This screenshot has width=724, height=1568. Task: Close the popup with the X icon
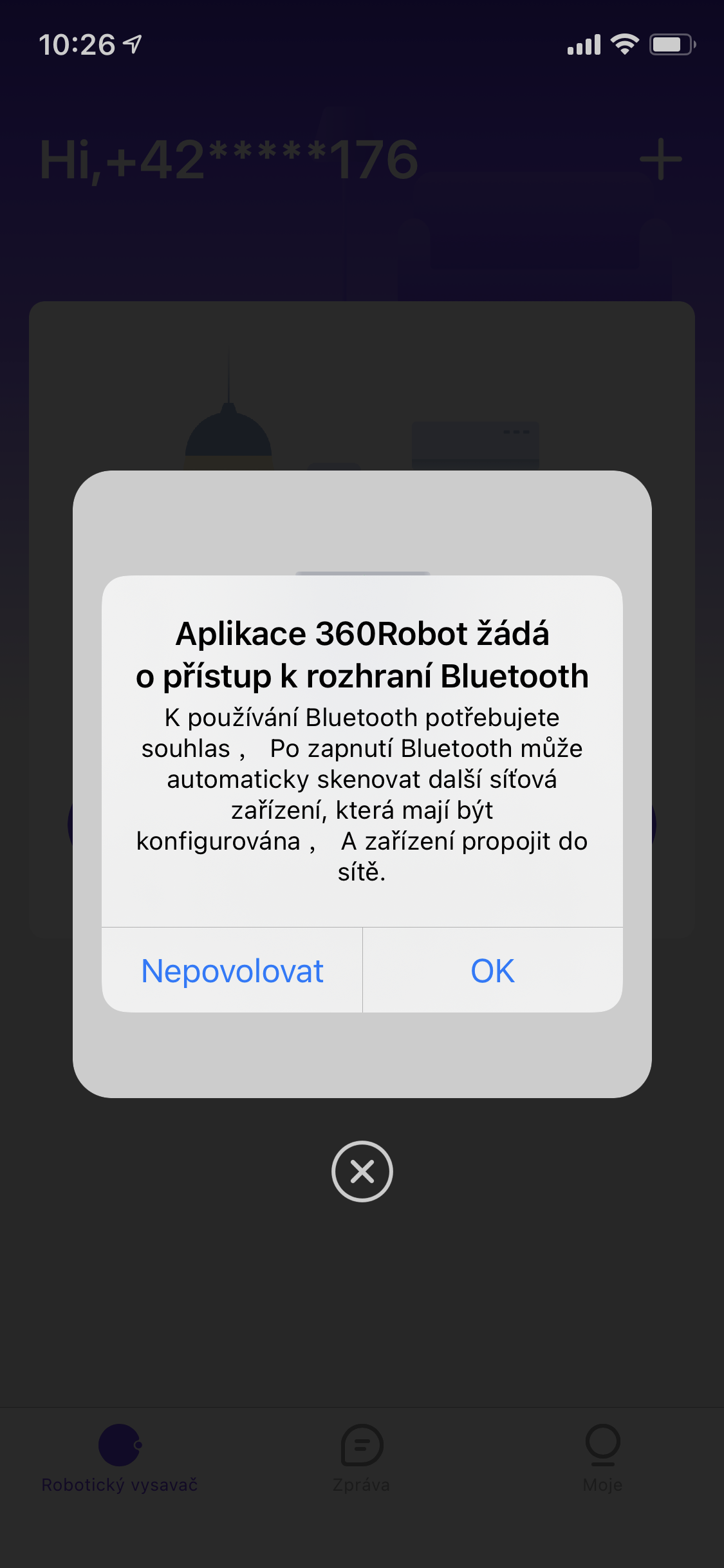(x=362, y=1171)
